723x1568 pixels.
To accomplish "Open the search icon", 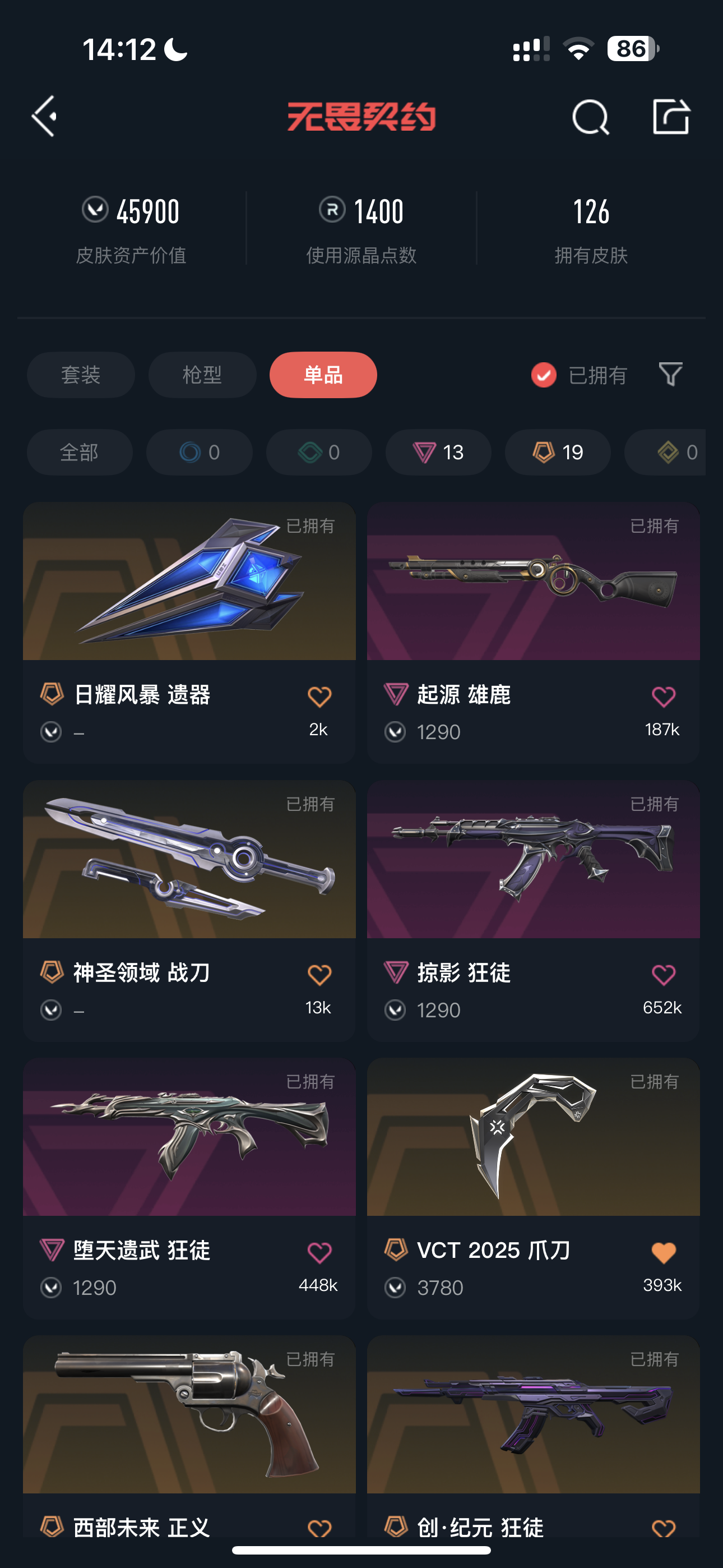I will (x=590, y=117).
